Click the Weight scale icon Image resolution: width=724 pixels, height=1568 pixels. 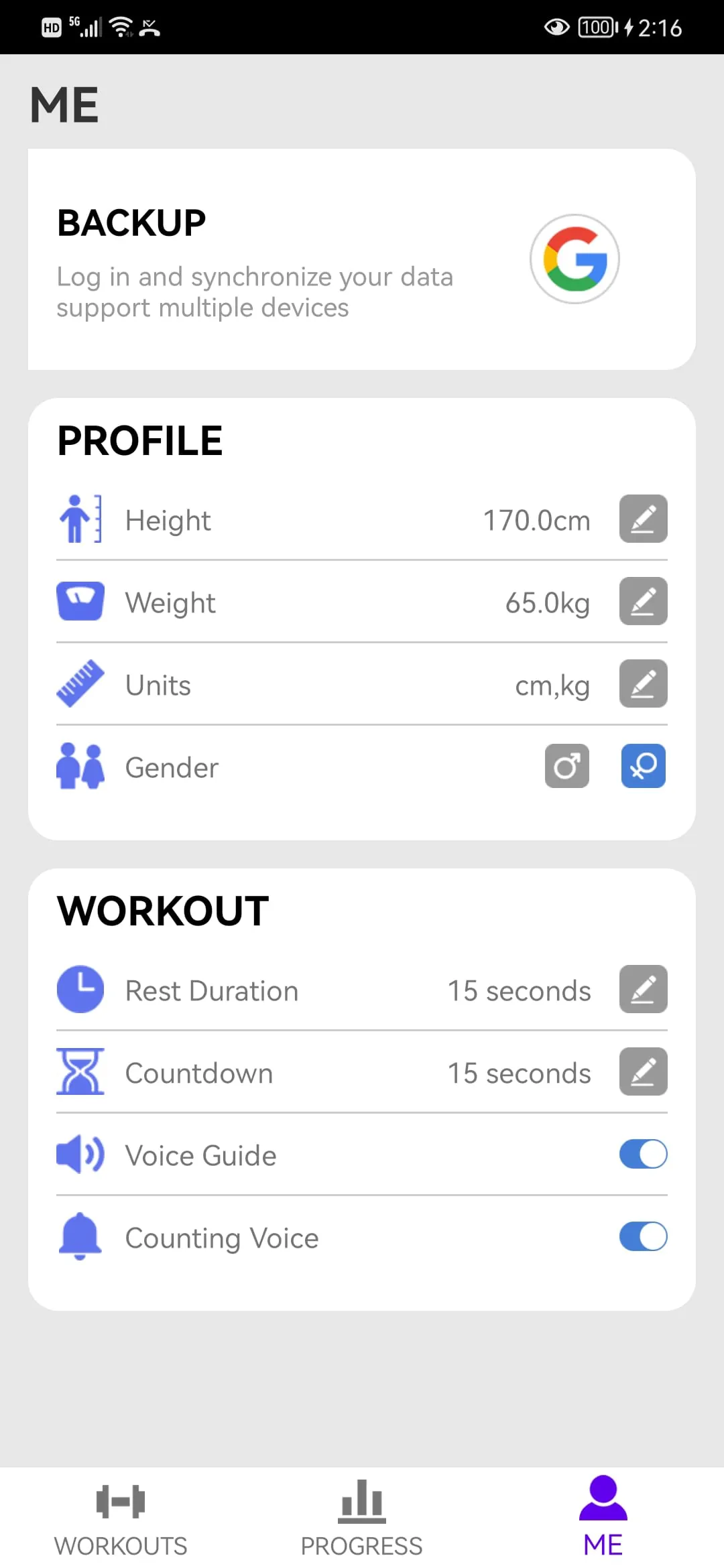tap(80, 600)
